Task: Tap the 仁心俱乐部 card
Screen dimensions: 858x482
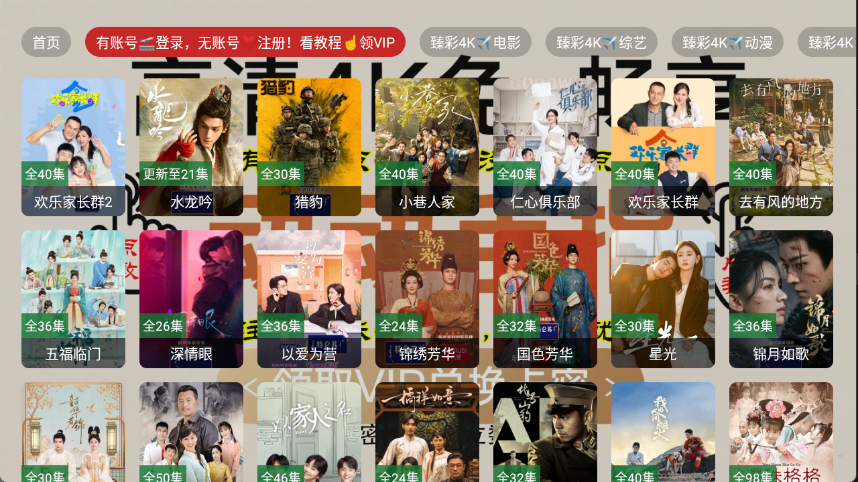Action: [x=545, y=147]
